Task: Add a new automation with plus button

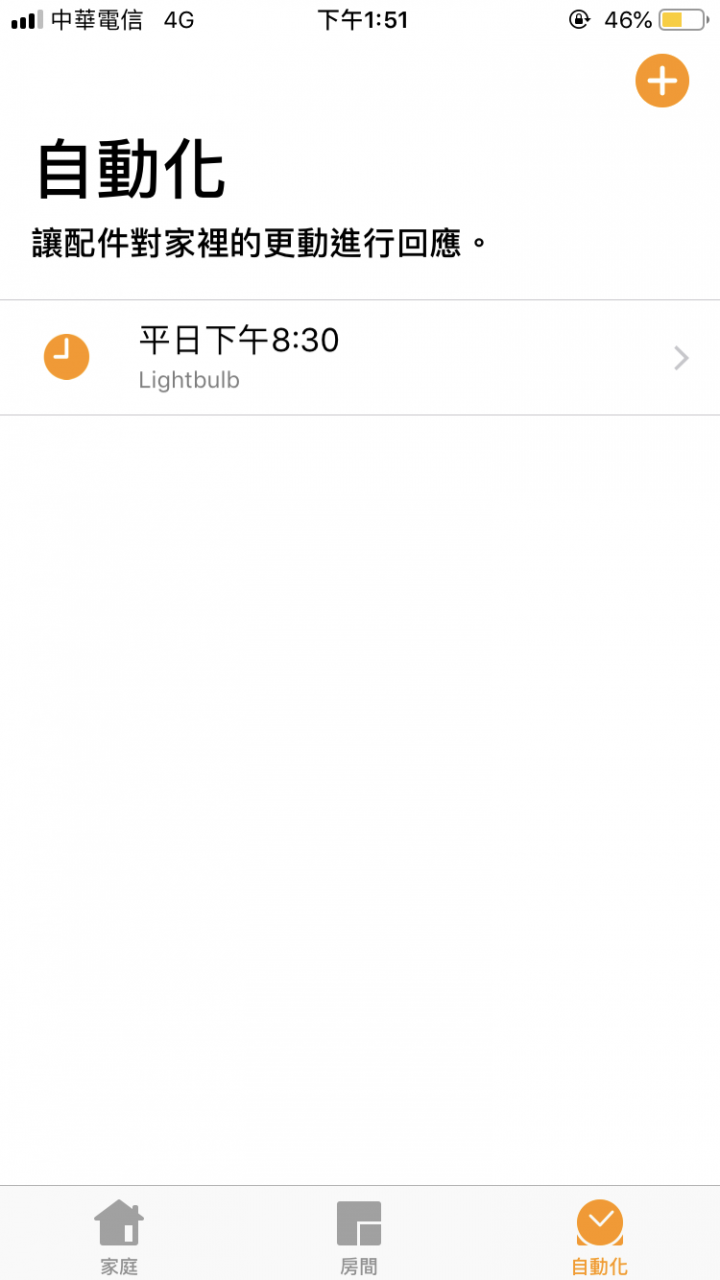Action: [x=662, y=80]
